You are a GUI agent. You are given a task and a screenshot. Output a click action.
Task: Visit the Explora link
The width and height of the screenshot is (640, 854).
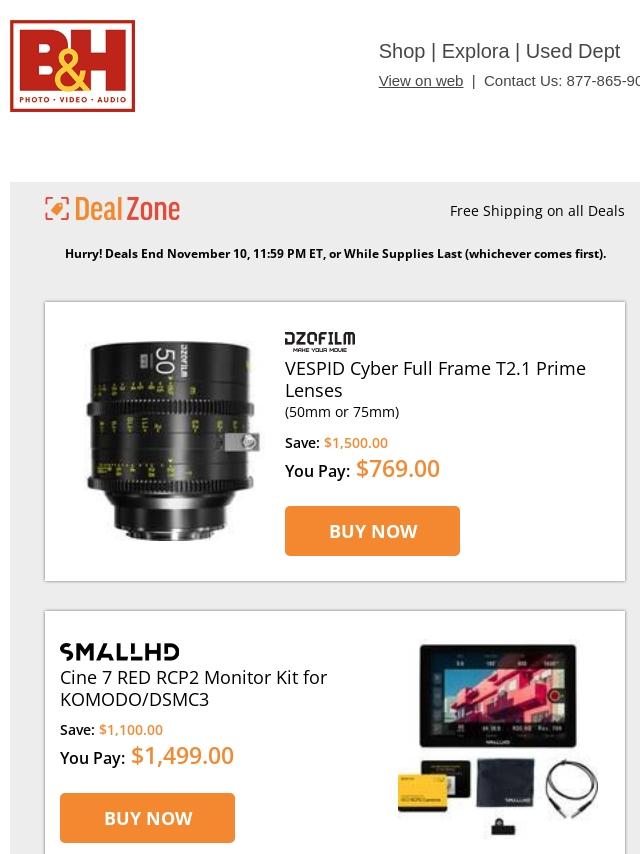pos(475,51)
